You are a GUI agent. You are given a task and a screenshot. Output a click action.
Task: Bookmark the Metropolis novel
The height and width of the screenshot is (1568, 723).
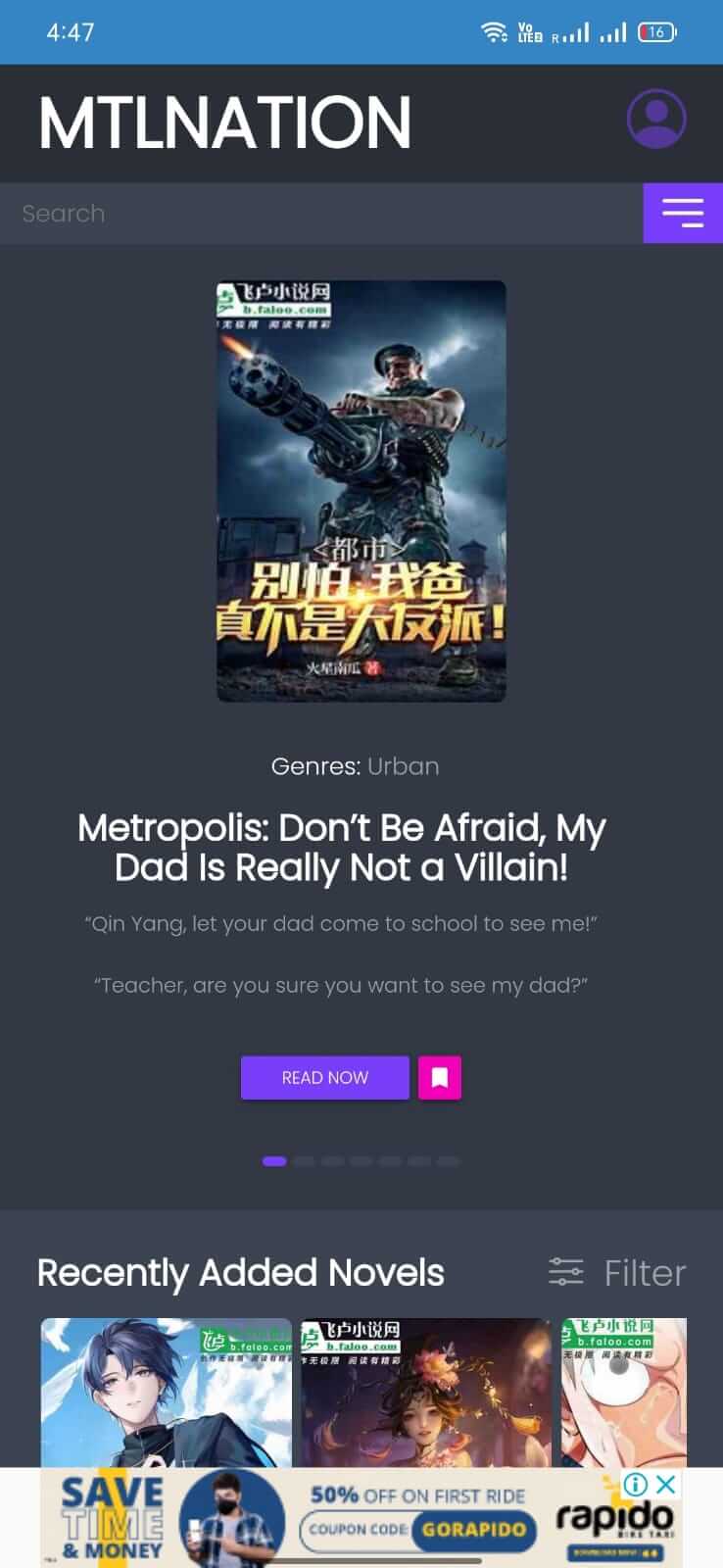pyautogui.click(x=440, y=1077)
